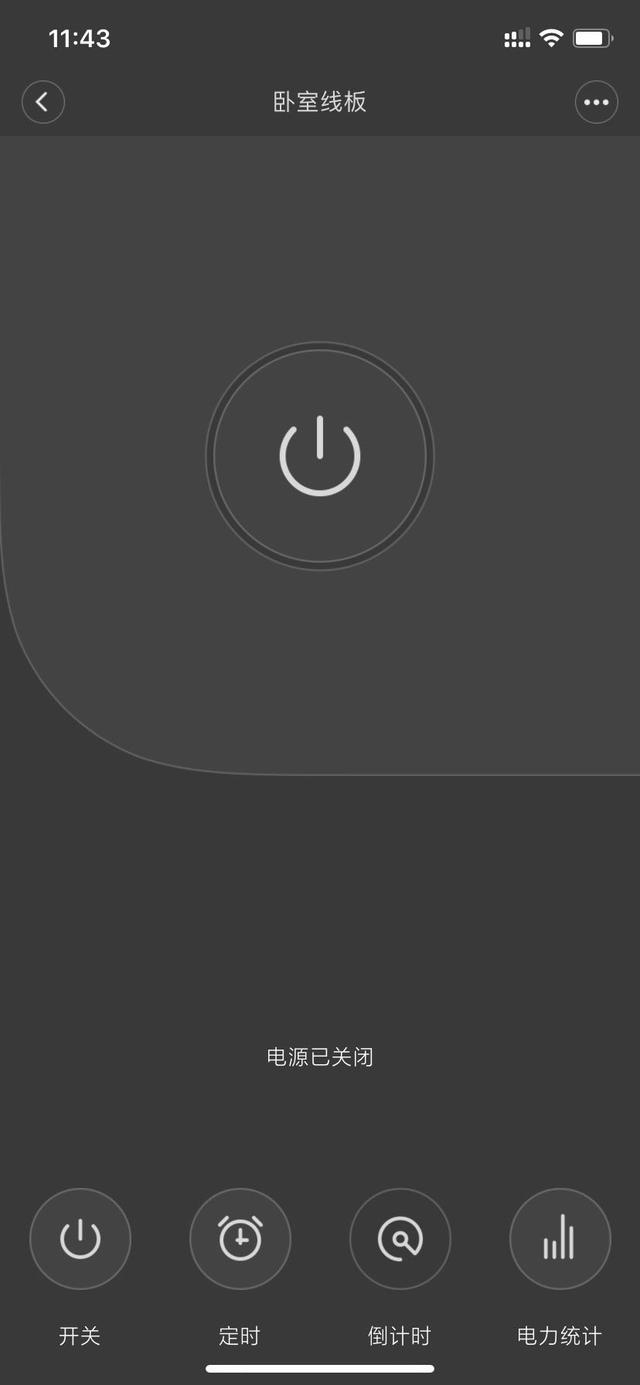The image size is (640, 1385).
Task: Open the three-dot overflow menu
Action: 596,102
